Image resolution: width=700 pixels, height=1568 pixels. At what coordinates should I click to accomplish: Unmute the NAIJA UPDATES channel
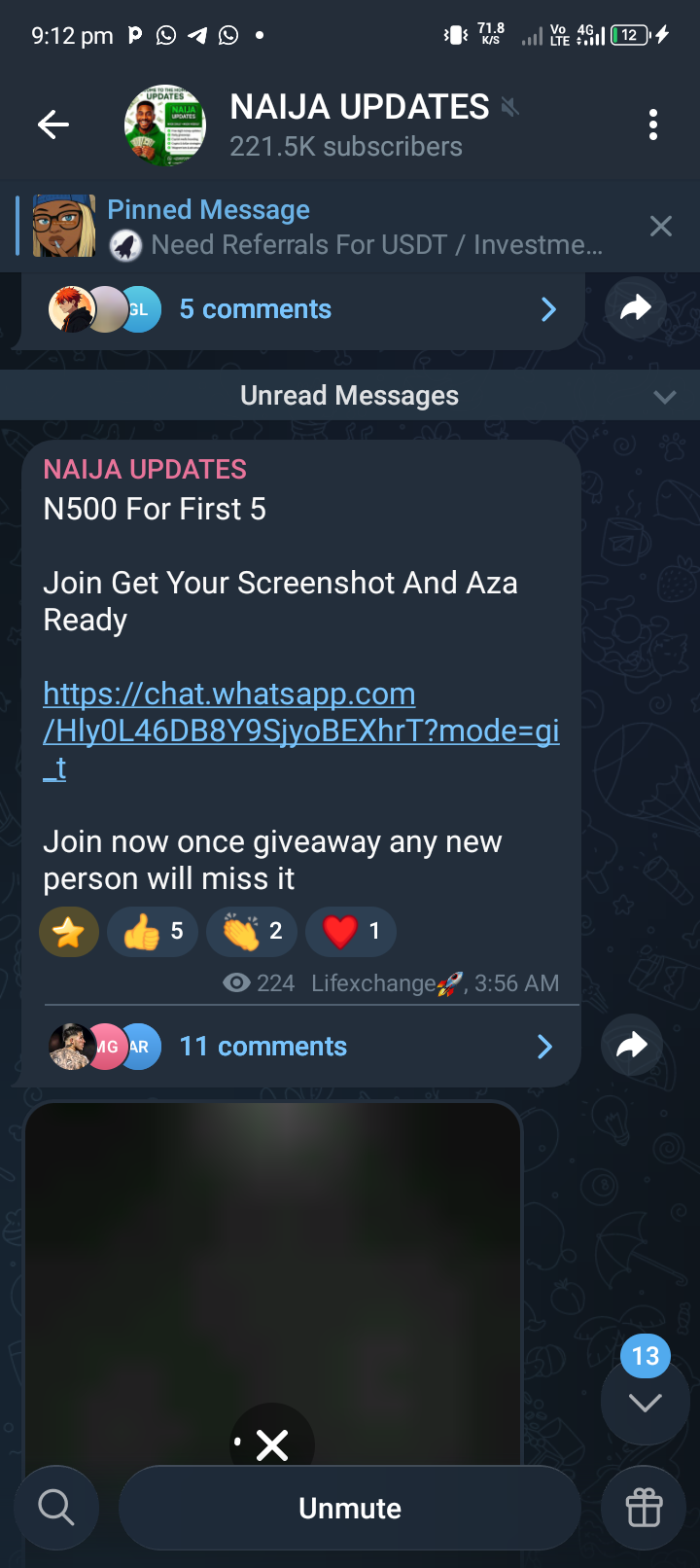350,1508
